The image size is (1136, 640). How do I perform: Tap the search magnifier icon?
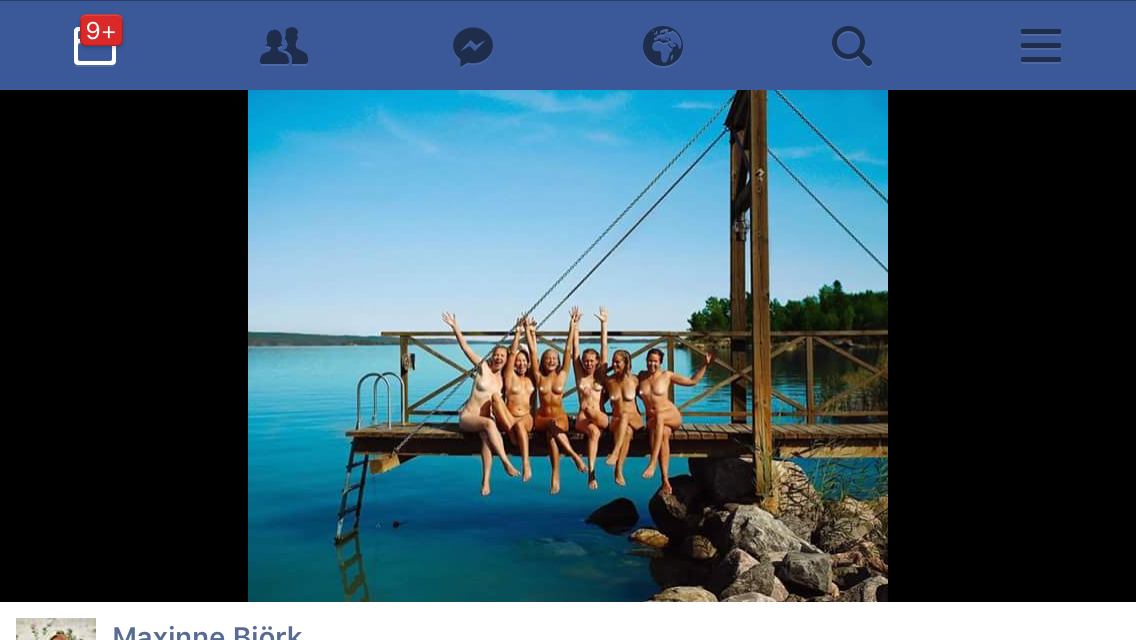(851, 46)
